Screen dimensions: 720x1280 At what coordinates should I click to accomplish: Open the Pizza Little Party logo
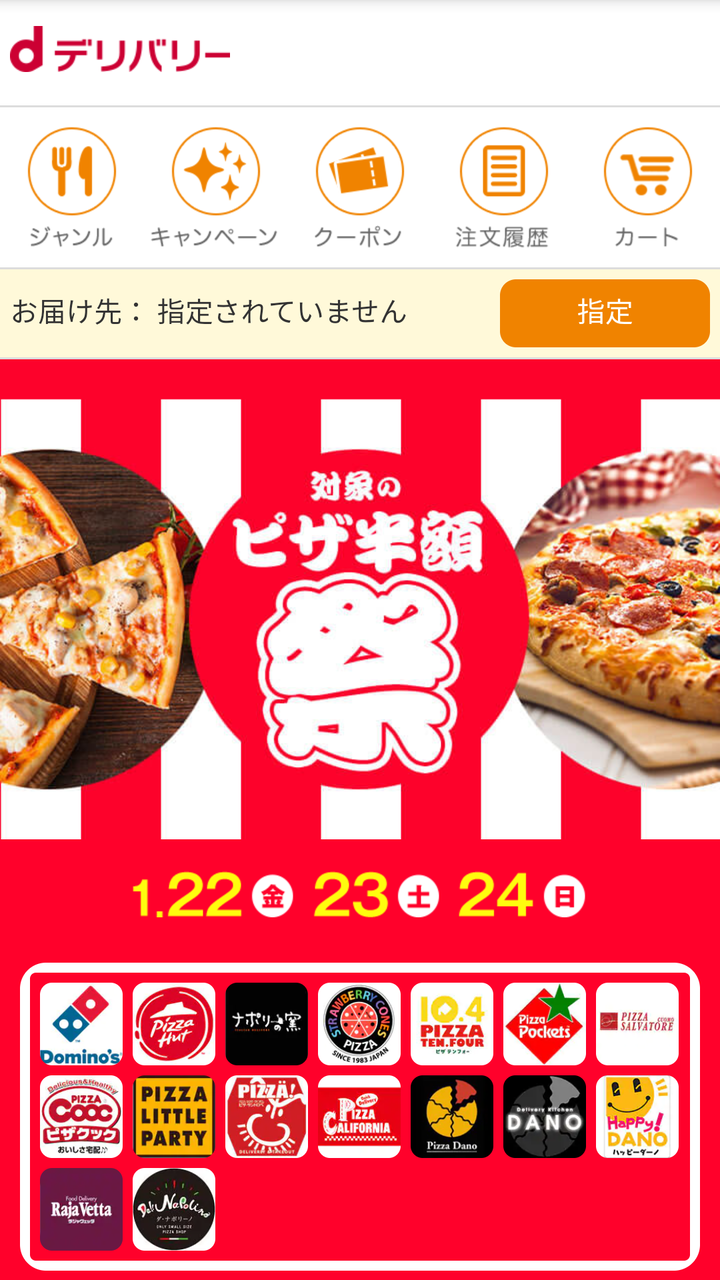coord(174,1117)
